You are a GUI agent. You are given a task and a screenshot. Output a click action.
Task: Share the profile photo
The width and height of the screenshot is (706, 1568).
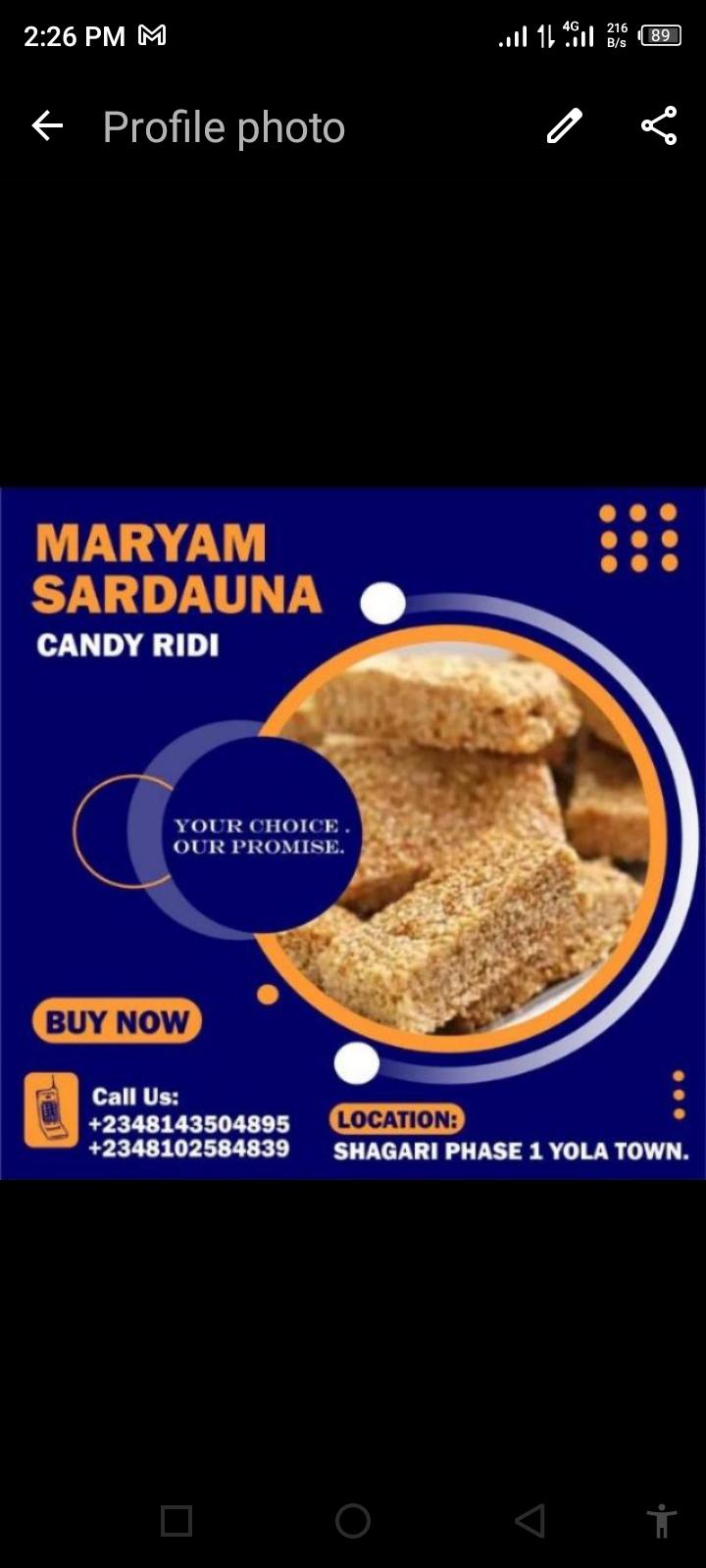pyautogui.click(x=659, y=126)
